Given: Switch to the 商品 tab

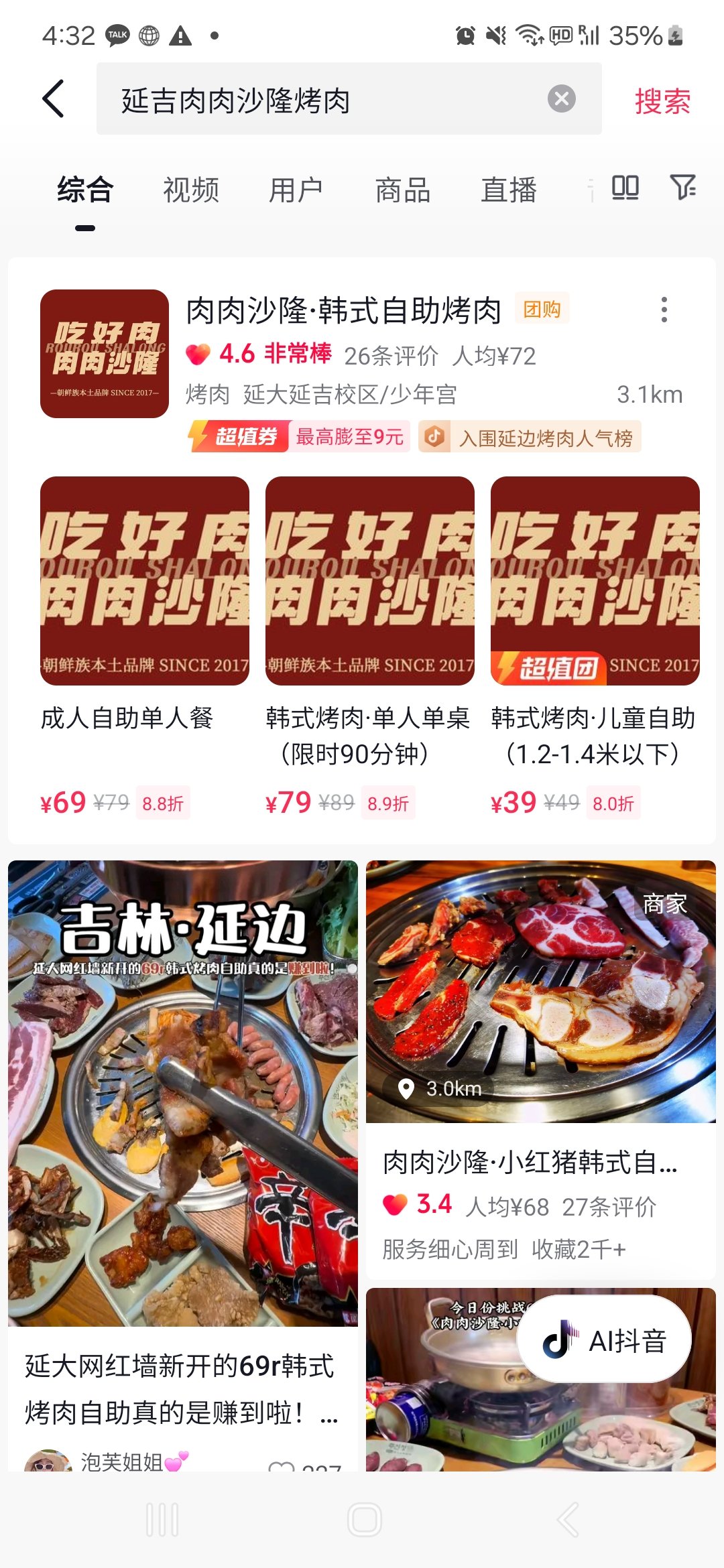Looking at the screenshot, I should click(401, 190).
